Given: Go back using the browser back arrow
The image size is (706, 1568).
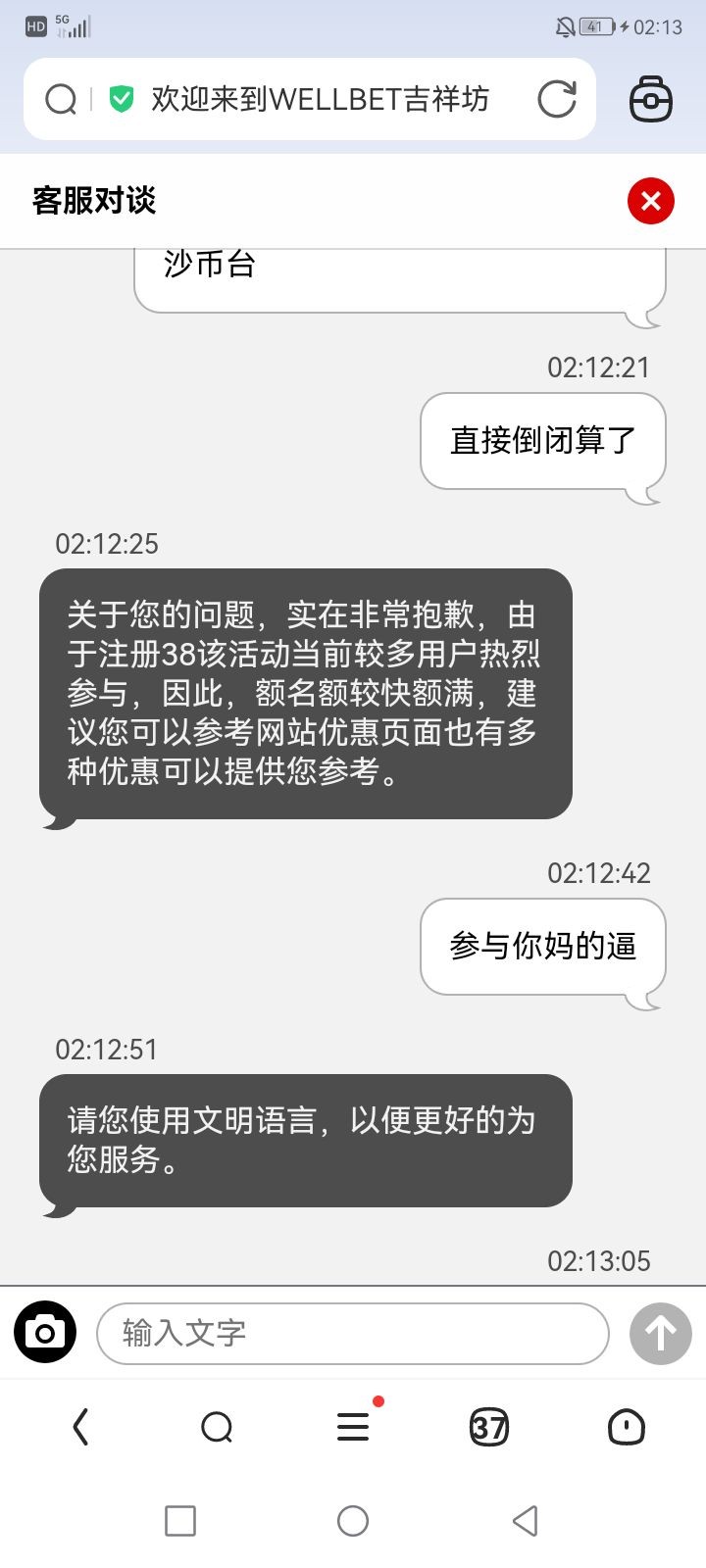Looking at the screenshot, I should 80,1427.
